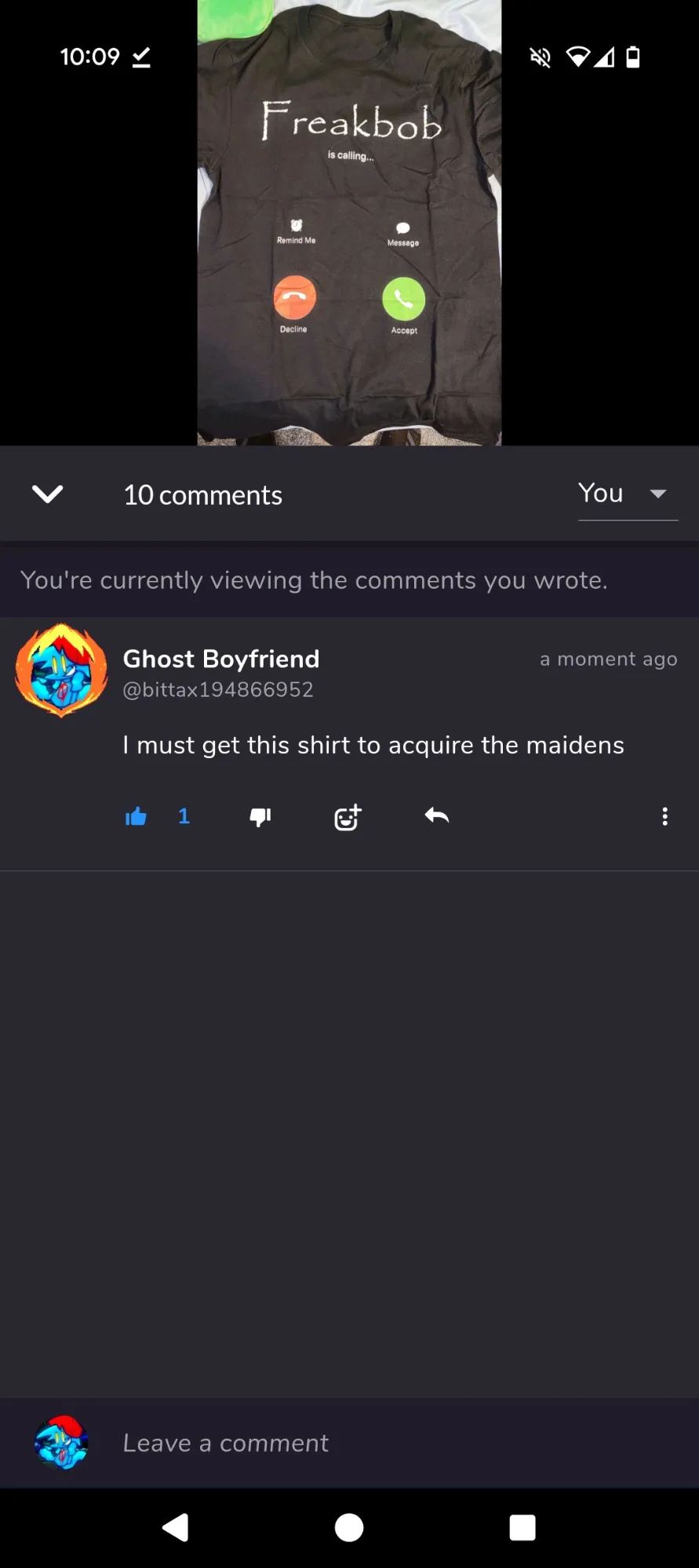Reply to Ghost Boyfriend's comment
The image size is (699, 1568).
point(437,816)
